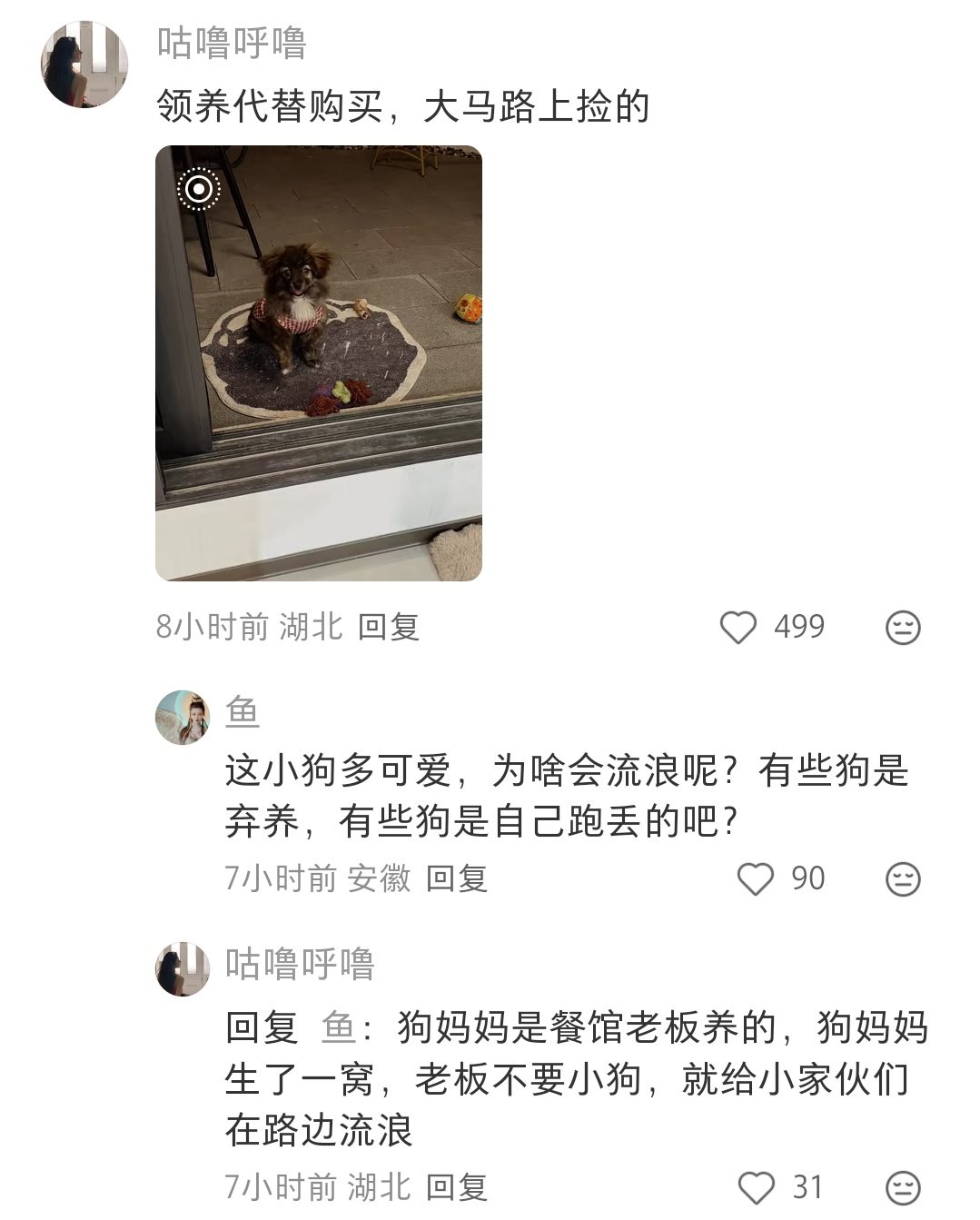Open 咕噜呼噜's avatar on the nested reply
Viewport: 980px width, 1220px height.
click(x=183, y=968)
